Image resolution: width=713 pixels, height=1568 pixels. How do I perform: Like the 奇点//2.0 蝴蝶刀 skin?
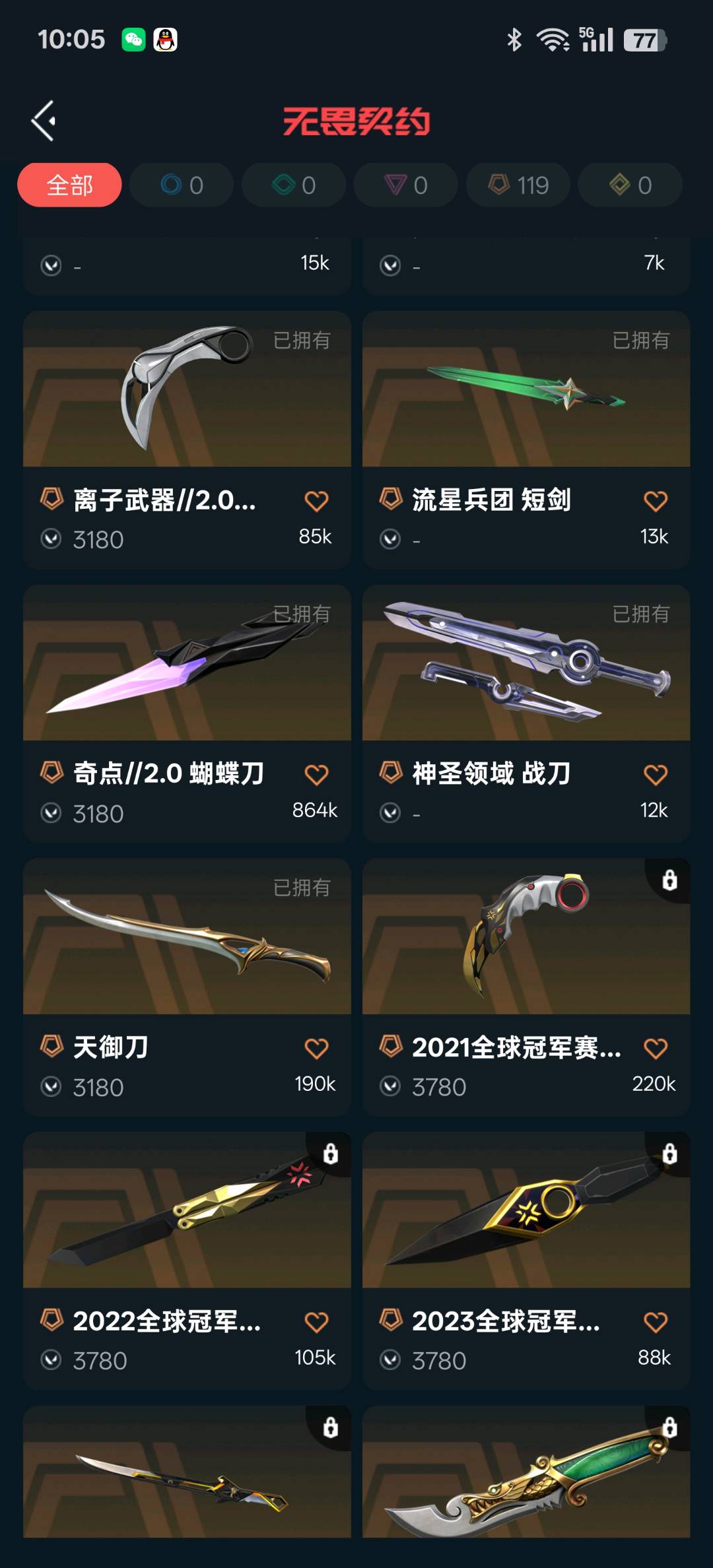(x=316, y=775)
